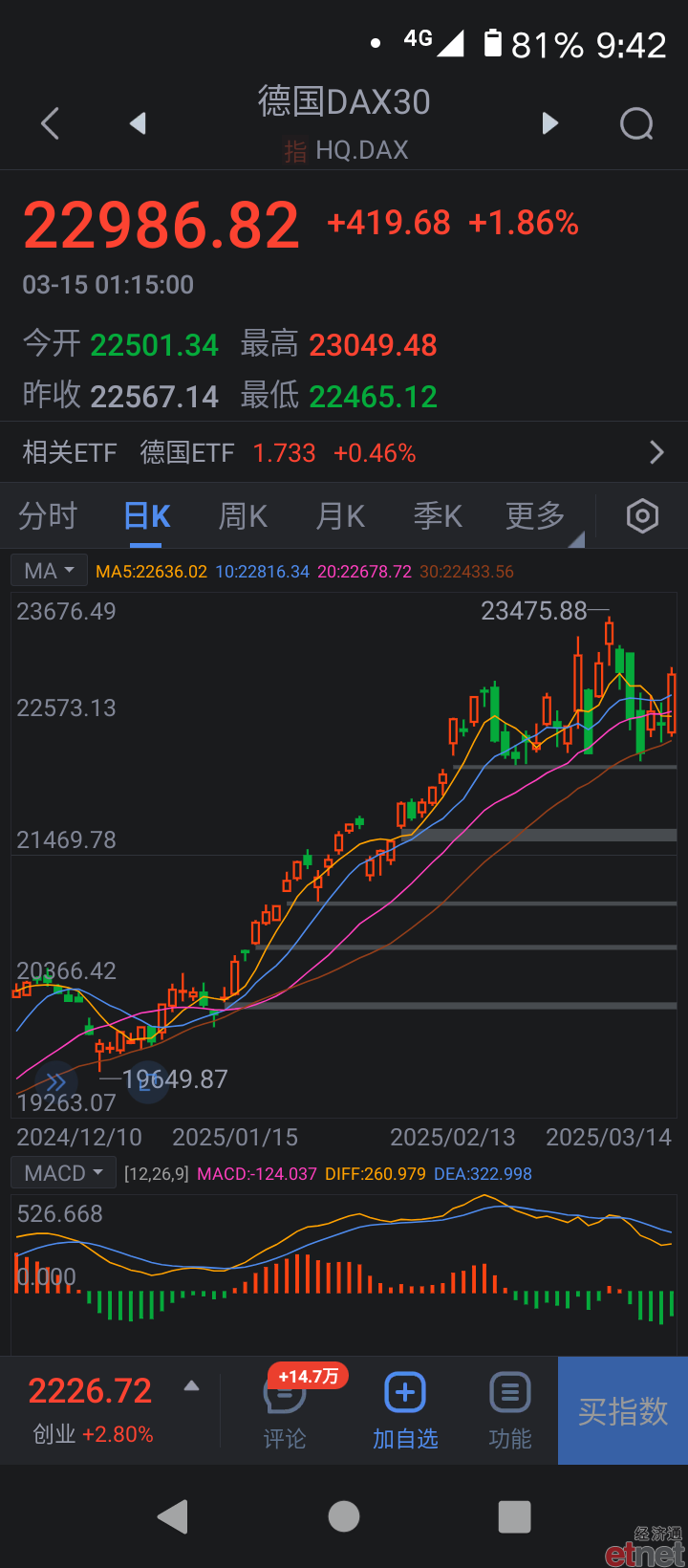The width and height of the screenshot is (688, 1568).
Task: Tap the system home button
Action: point(344,1516)
